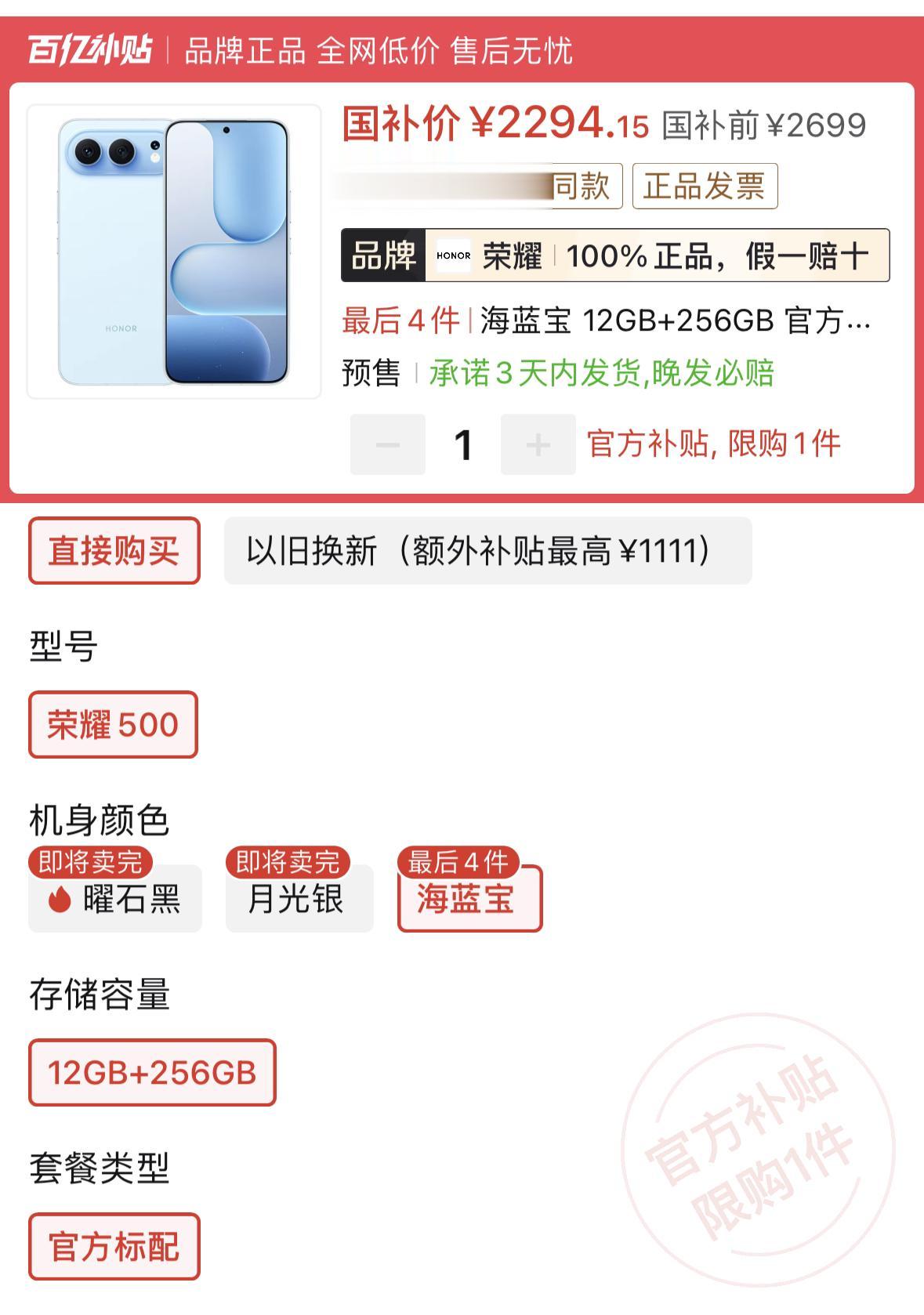This screenshot has height=1315, width=924.
Task: Click the 正品发票 badge
Action: click(704, 185)
